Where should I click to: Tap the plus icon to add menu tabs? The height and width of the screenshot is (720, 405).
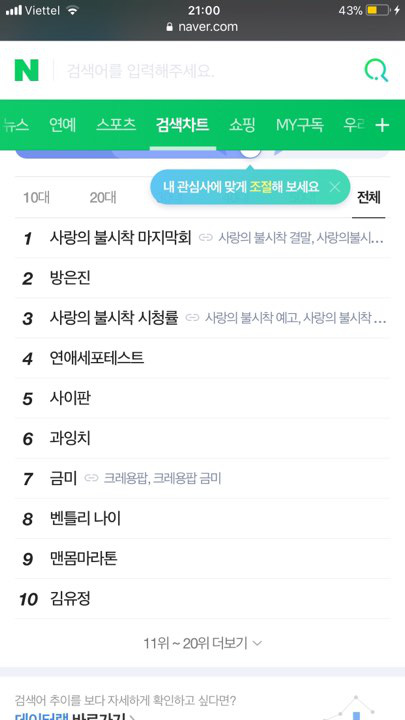coord(382,125)
